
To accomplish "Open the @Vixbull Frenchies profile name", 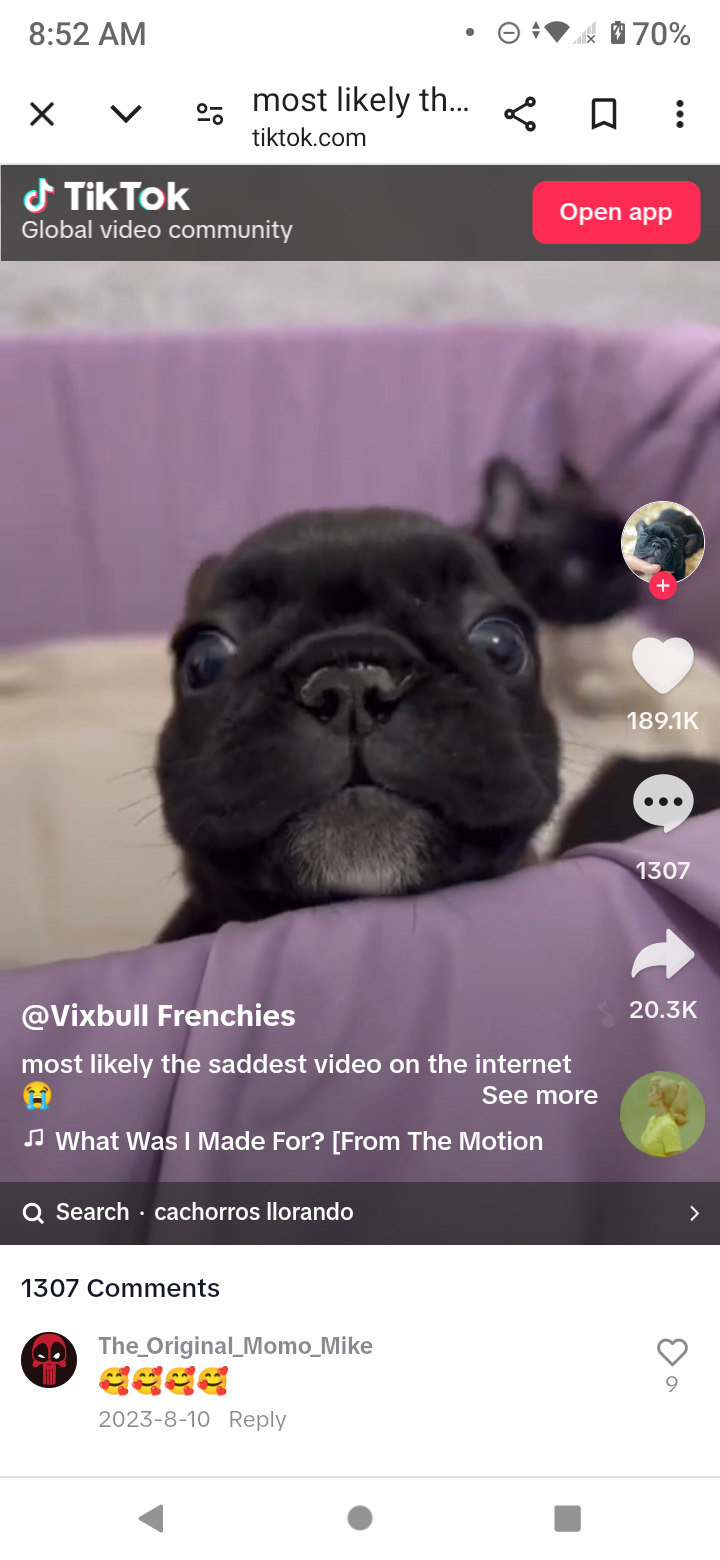I will (158, 1016).
